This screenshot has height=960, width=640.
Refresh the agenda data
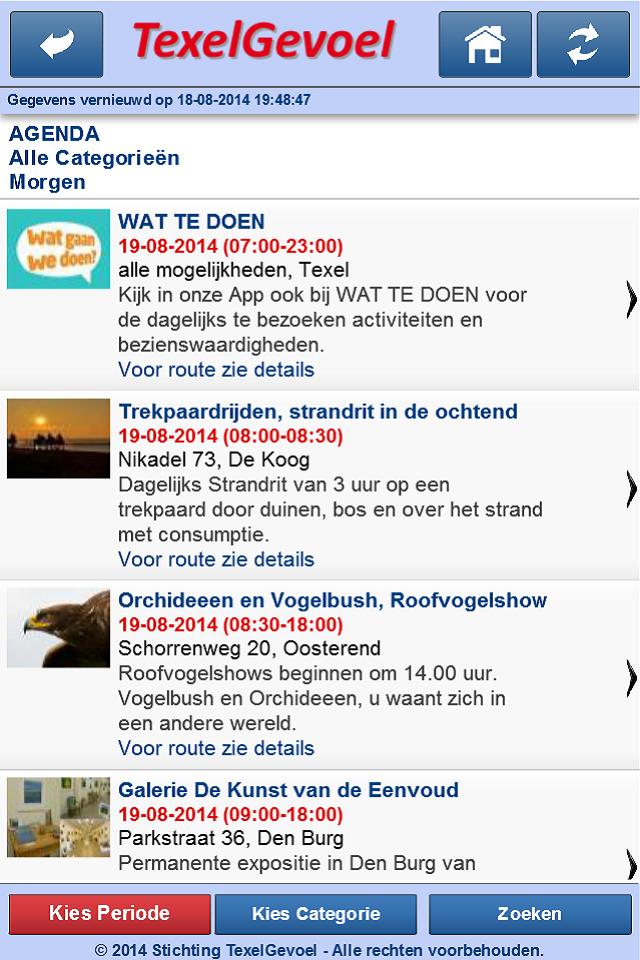pos(583,44)
